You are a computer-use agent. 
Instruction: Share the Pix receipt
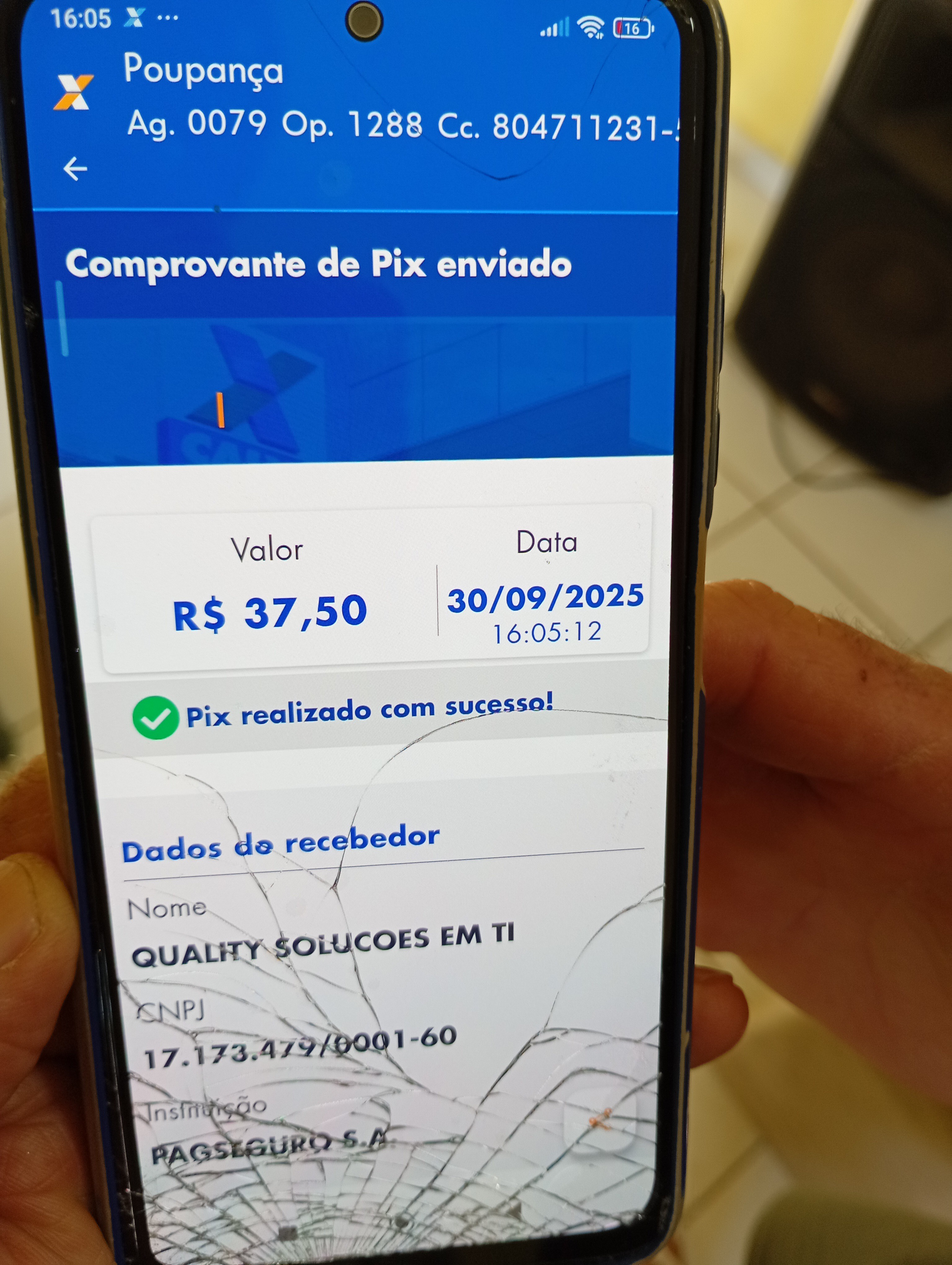(x=601, y=1120)
